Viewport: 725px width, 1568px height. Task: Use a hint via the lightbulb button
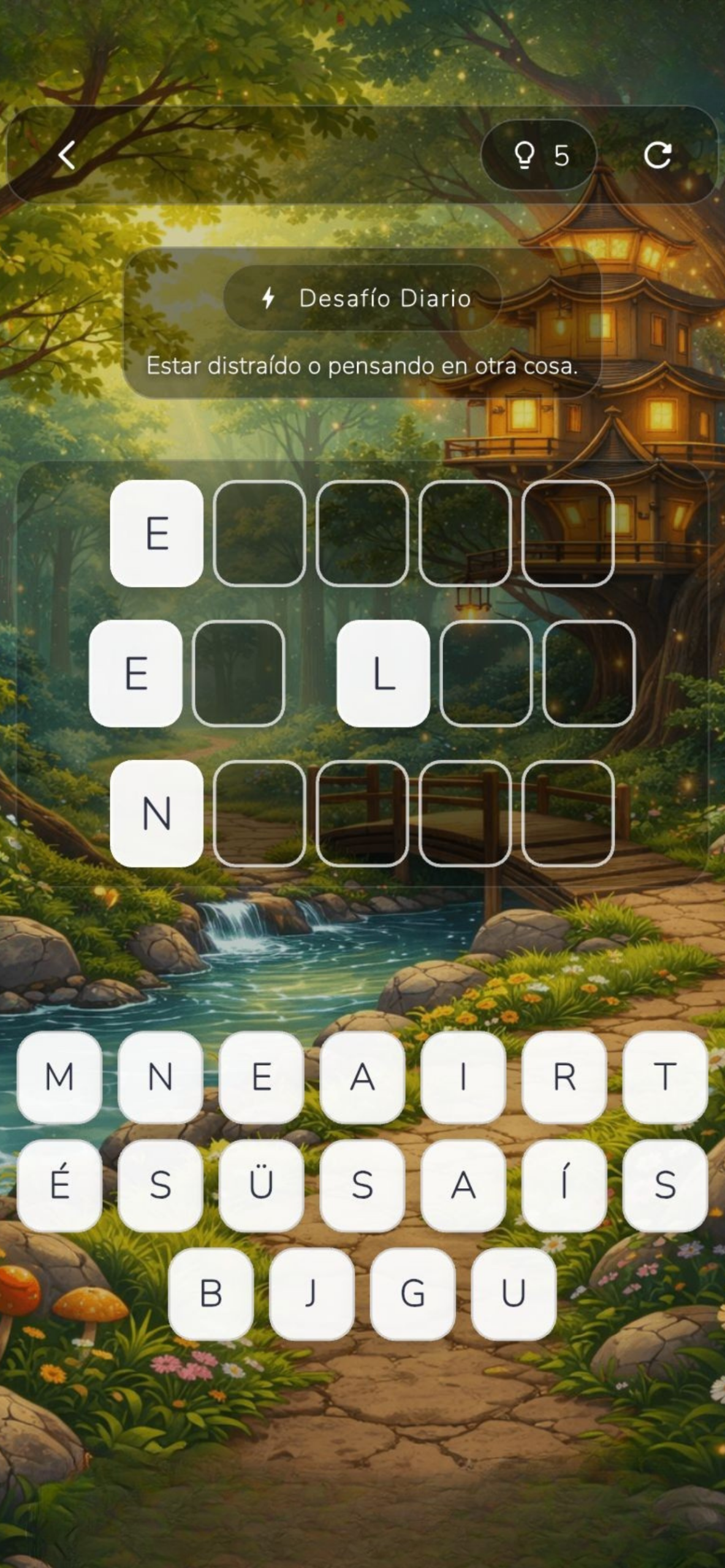[x=539, y=155]
